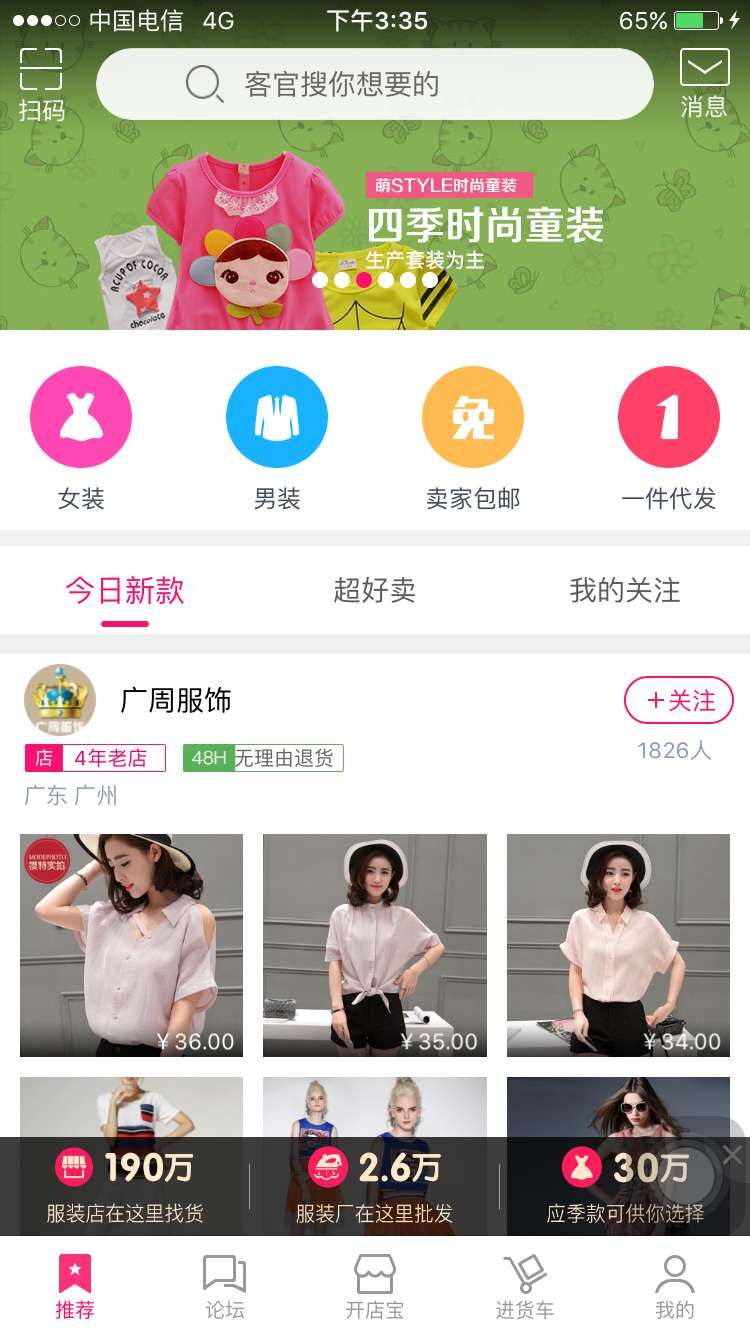
Task: Open 消息 messages
Action: 704,84
